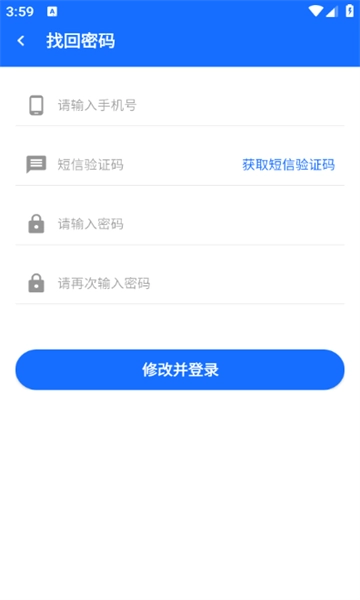Select the 请输入密码 password field
360x600 pixels.
tap(200, 224)
